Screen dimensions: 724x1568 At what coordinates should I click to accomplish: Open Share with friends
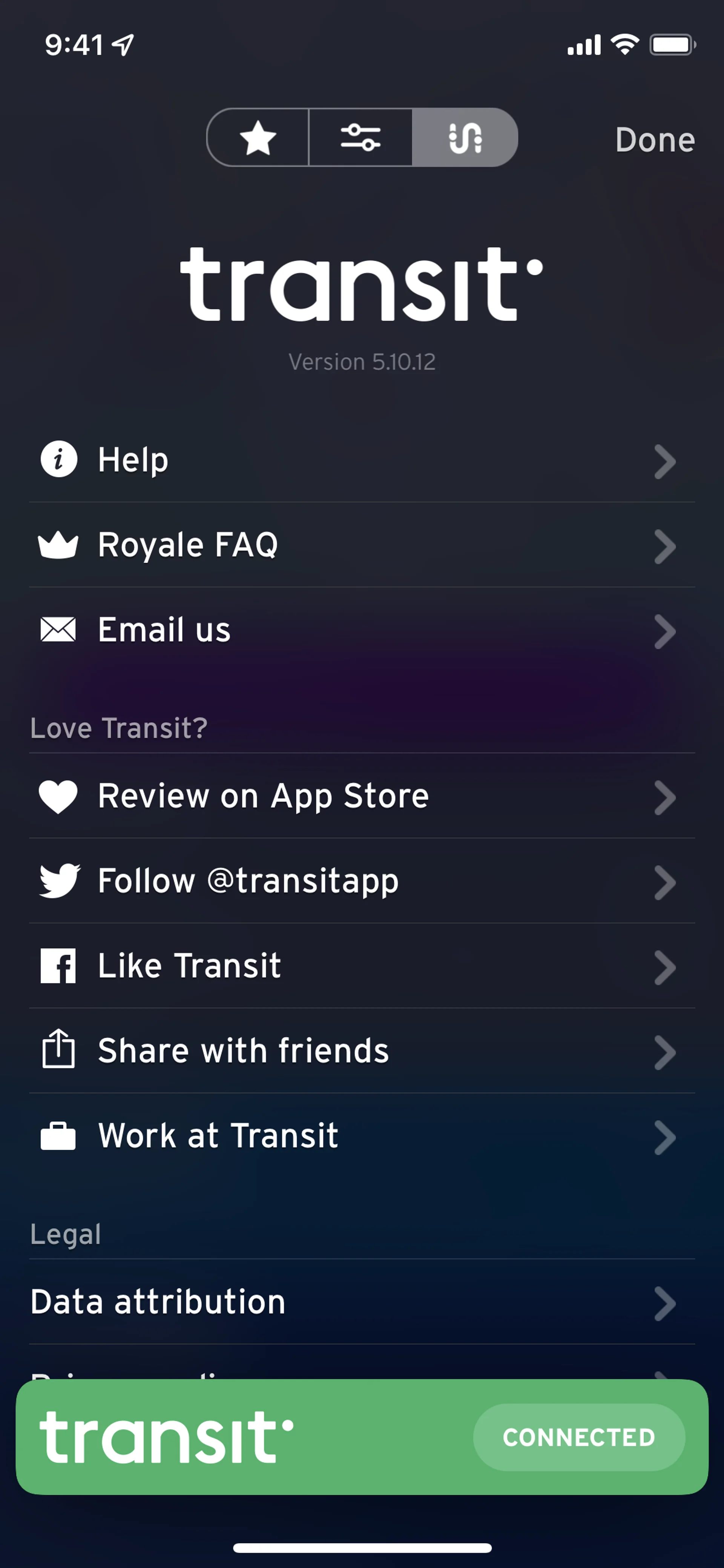click(361, 1051)
